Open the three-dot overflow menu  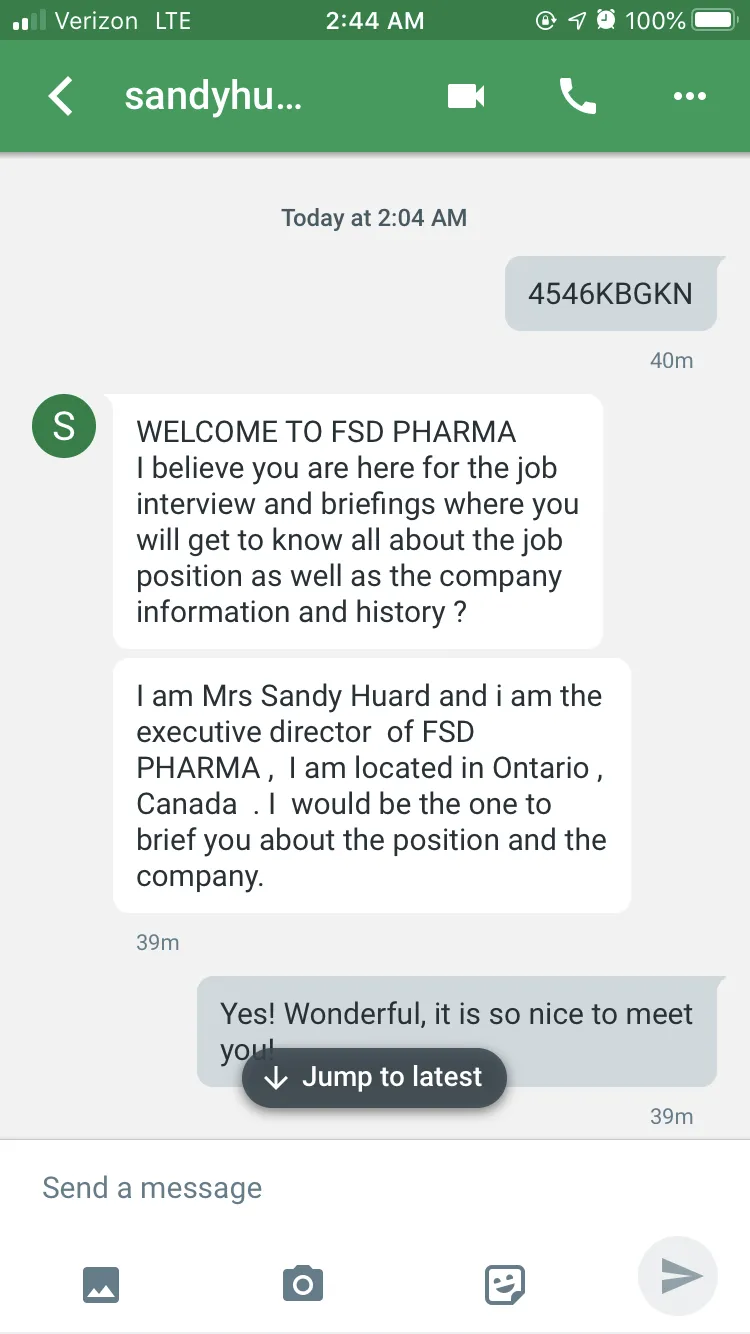point(690,97)
